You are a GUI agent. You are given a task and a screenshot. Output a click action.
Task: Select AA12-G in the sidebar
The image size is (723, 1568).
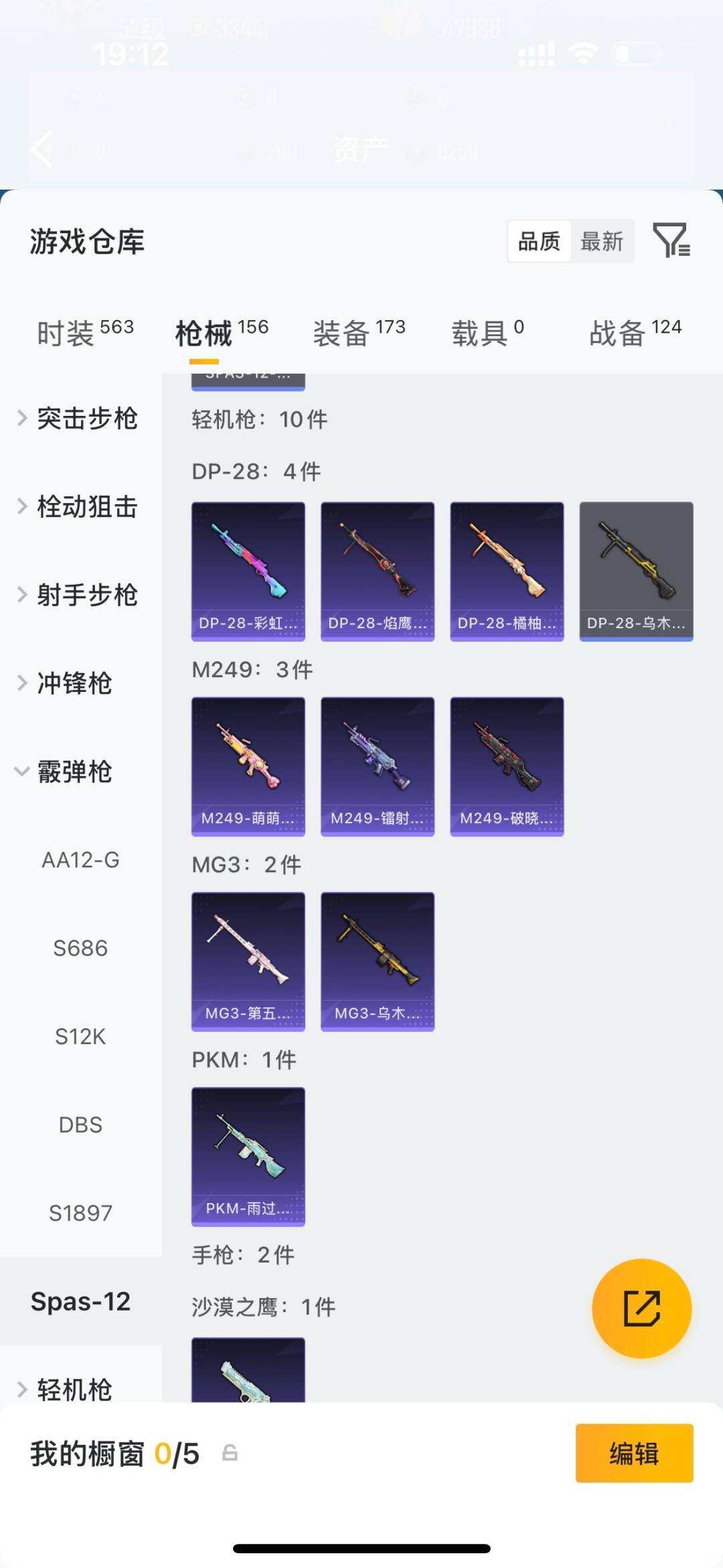click(x=80, y=860)
